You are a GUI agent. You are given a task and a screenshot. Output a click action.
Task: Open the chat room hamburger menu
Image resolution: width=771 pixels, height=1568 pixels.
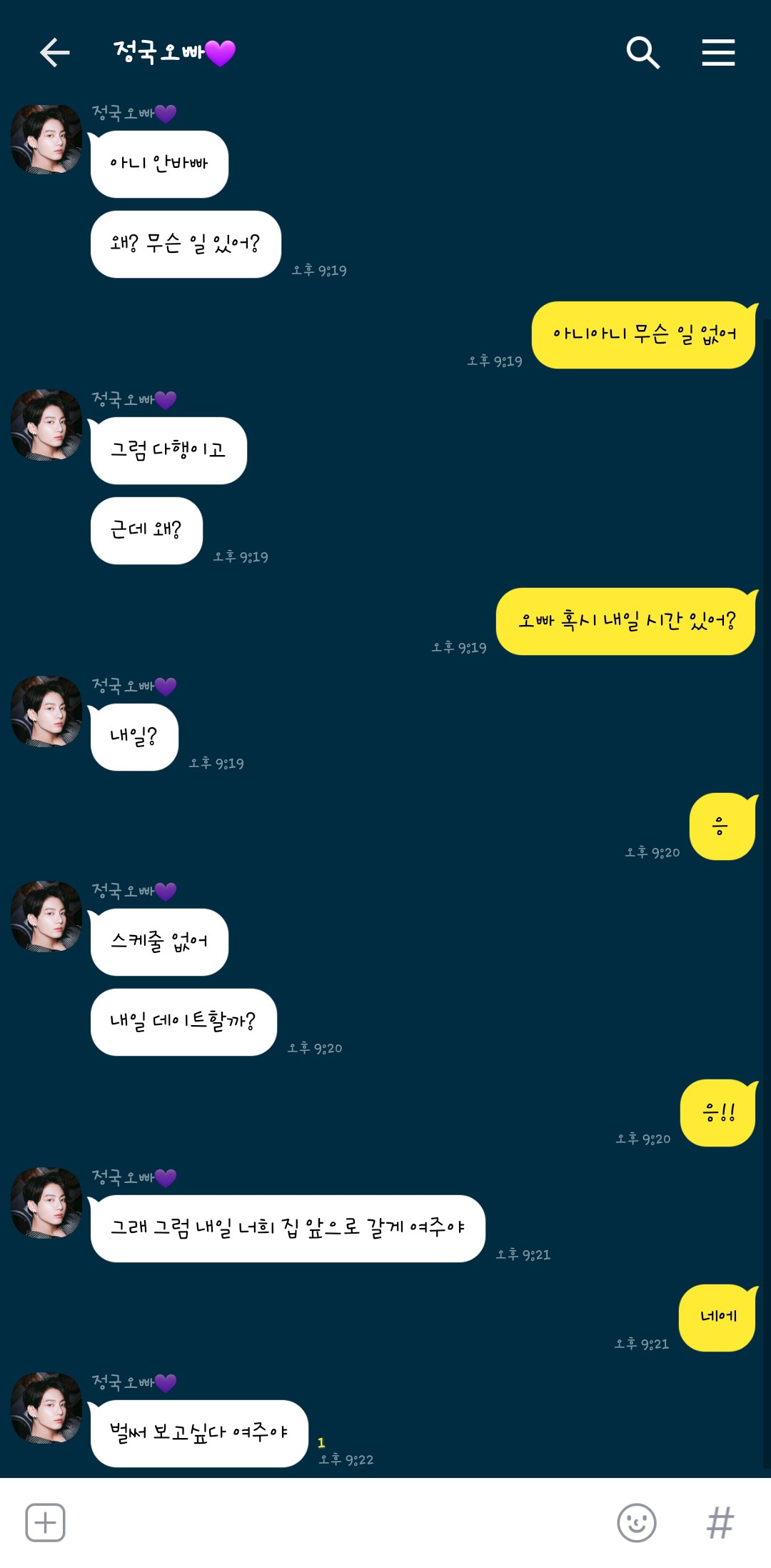[718, 52]
